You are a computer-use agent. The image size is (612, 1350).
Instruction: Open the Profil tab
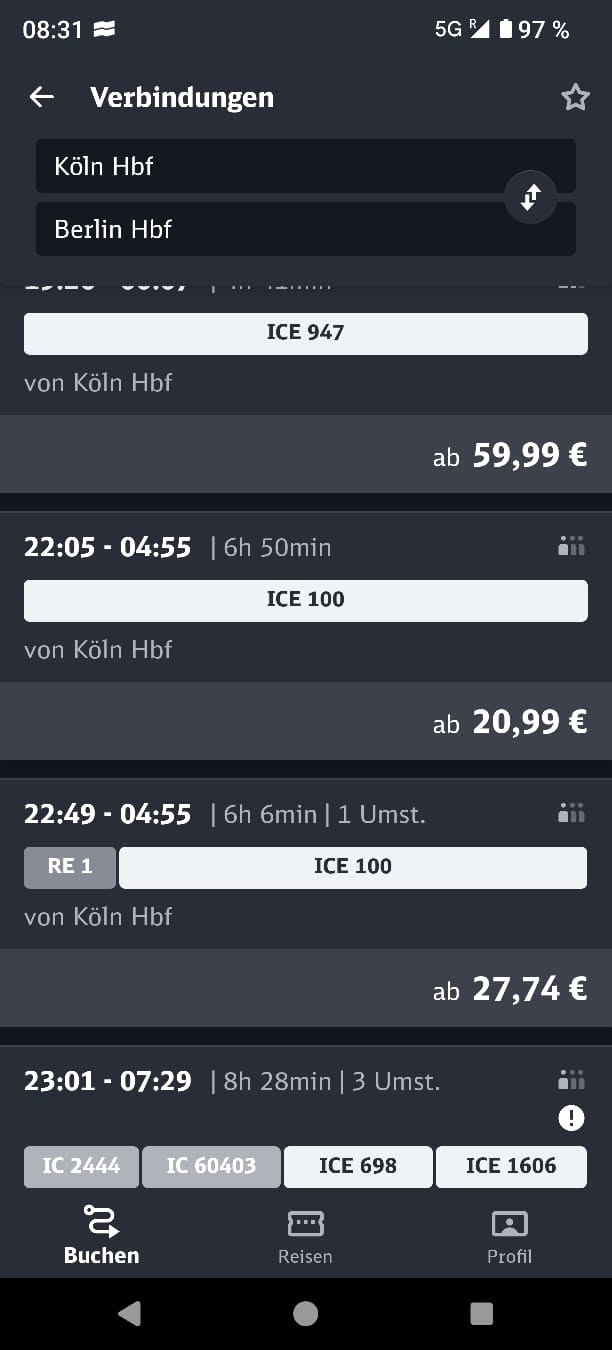[x=509, y=1237]
